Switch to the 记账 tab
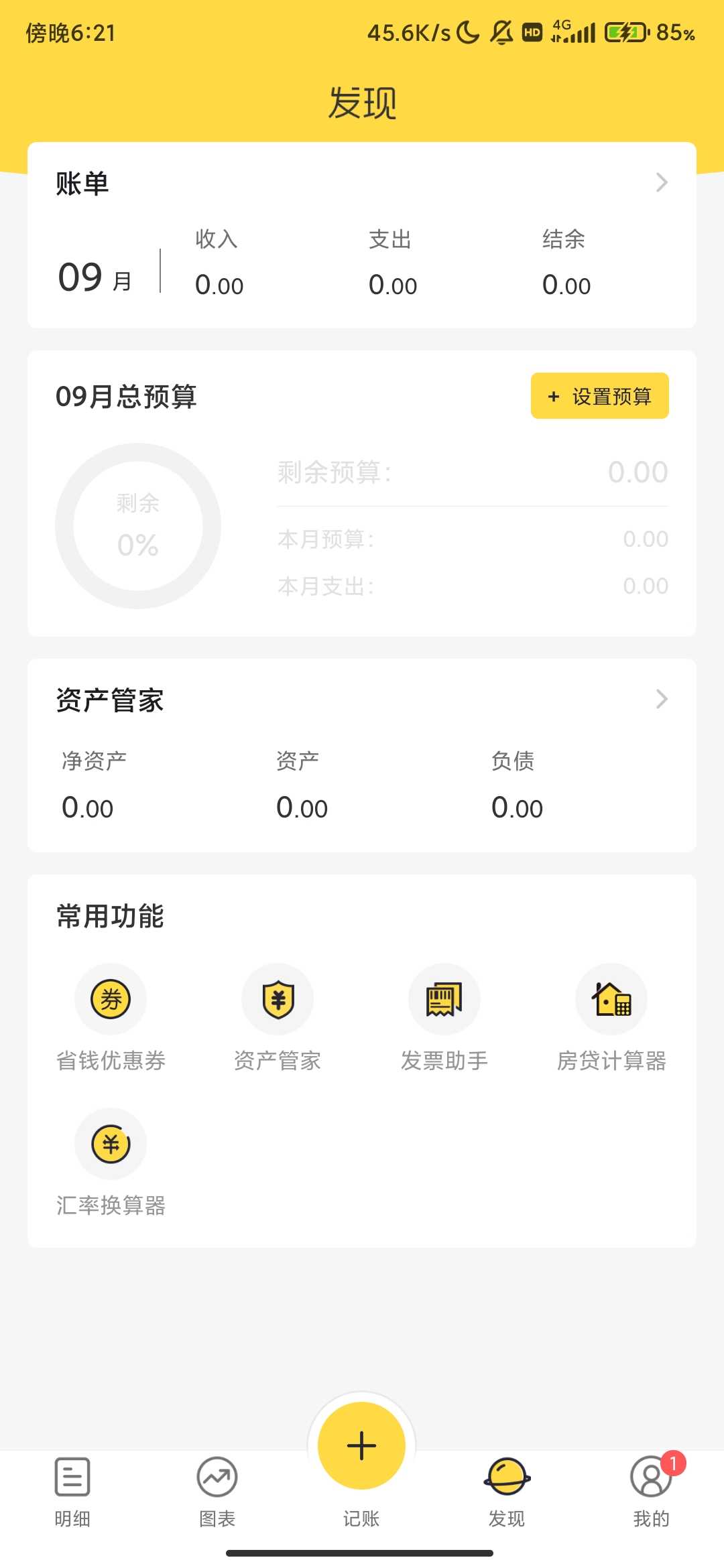Screen dimensions: 724x1568 point(361,1519)
